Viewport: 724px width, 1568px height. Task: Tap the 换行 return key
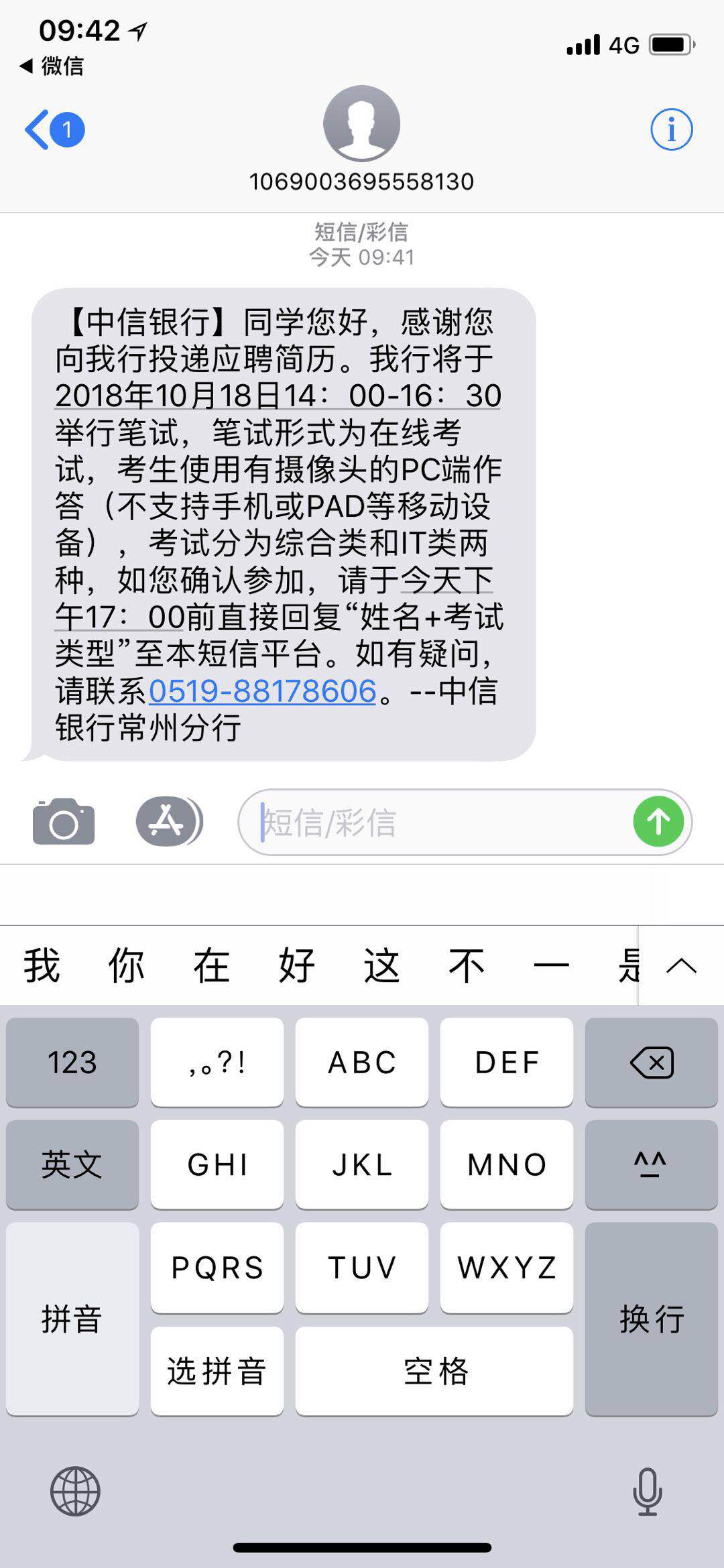pyautogui.click(x=651, y=1319)
